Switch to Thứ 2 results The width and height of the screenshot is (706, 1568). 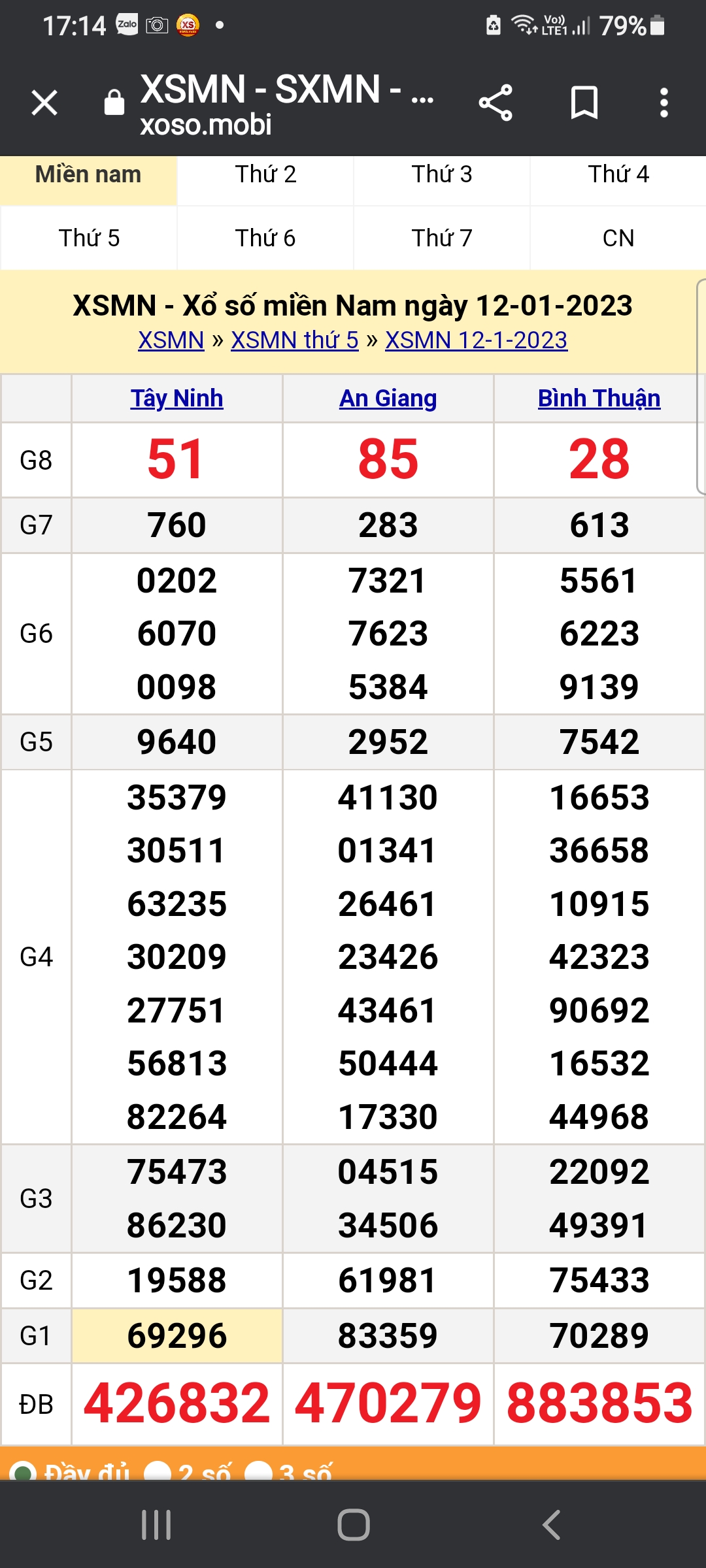(x=265, y=175)
